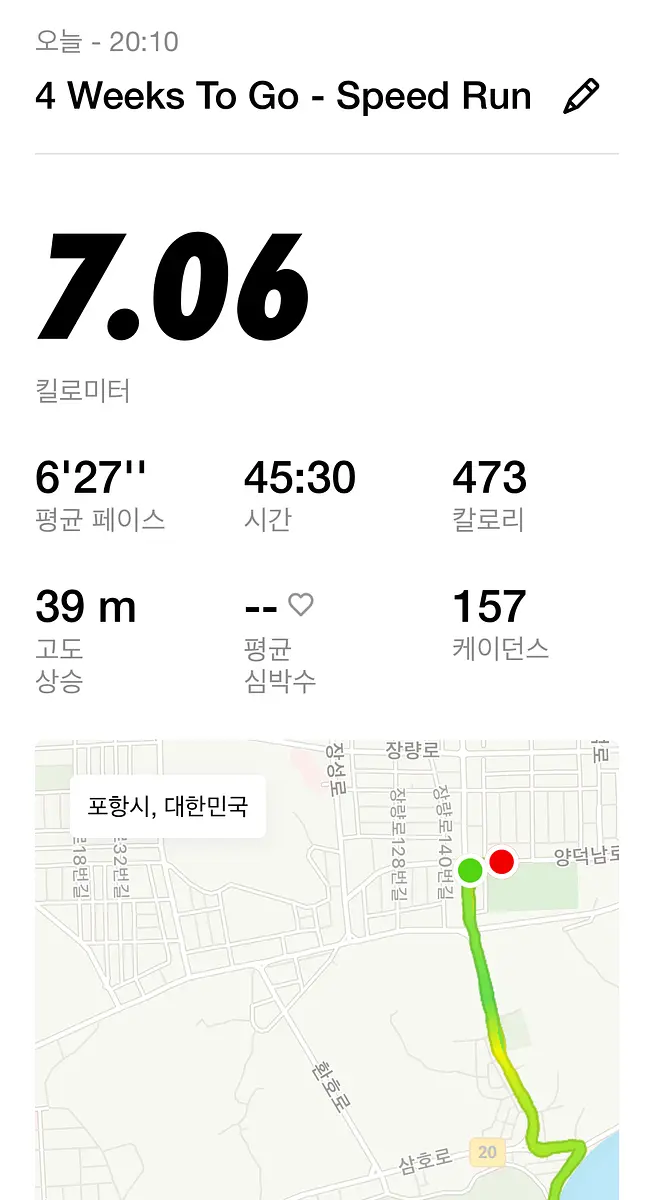Image resolution: width=654 pixels, height=1200 pixels.
Task: Open the route map of the run
Action: 327,969
